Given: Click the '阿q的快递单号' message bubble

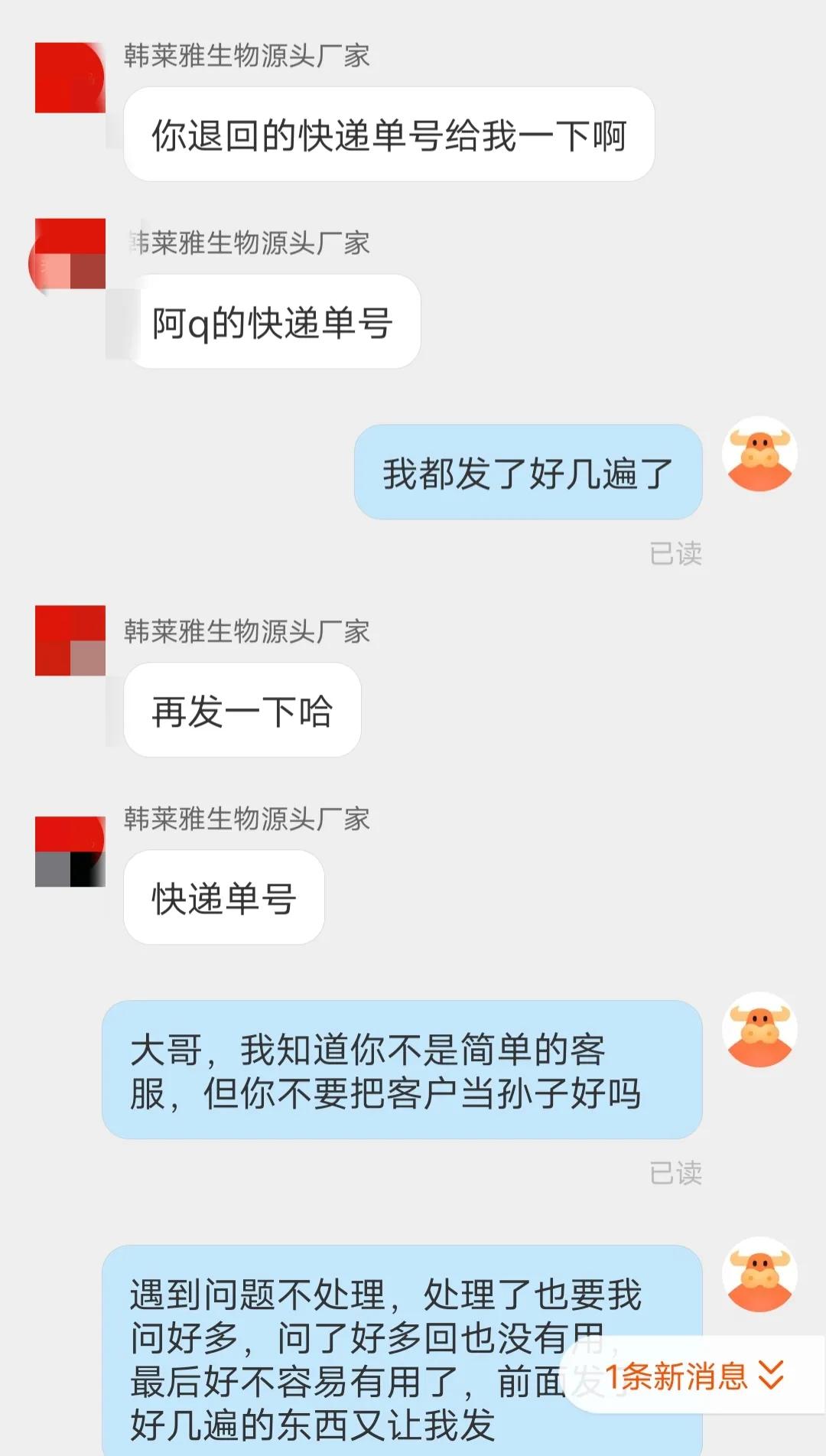Looking at the screenshot, I should click(x=274, y=320).
